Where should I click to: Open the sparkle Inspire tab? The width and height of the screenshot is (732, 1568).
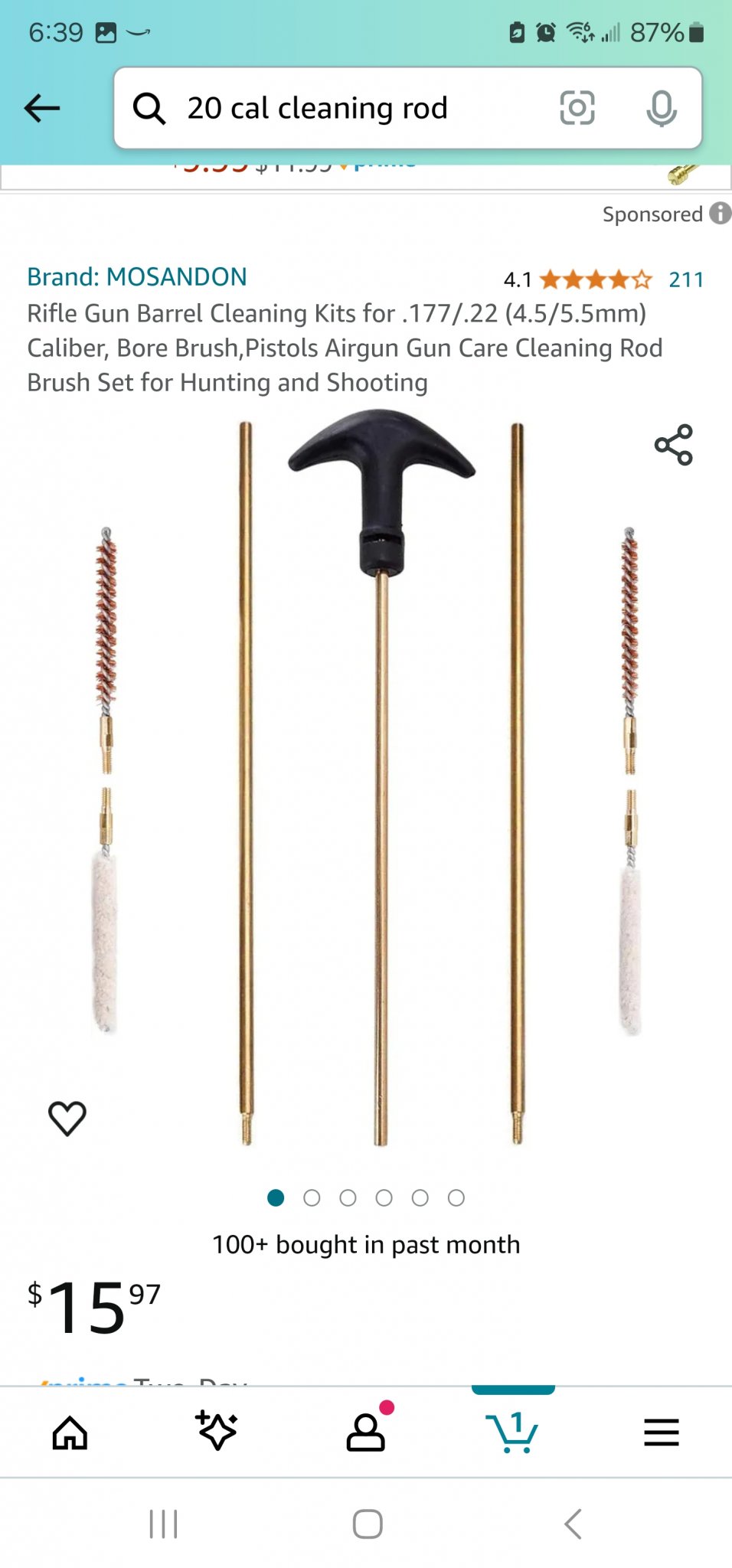217,1430
